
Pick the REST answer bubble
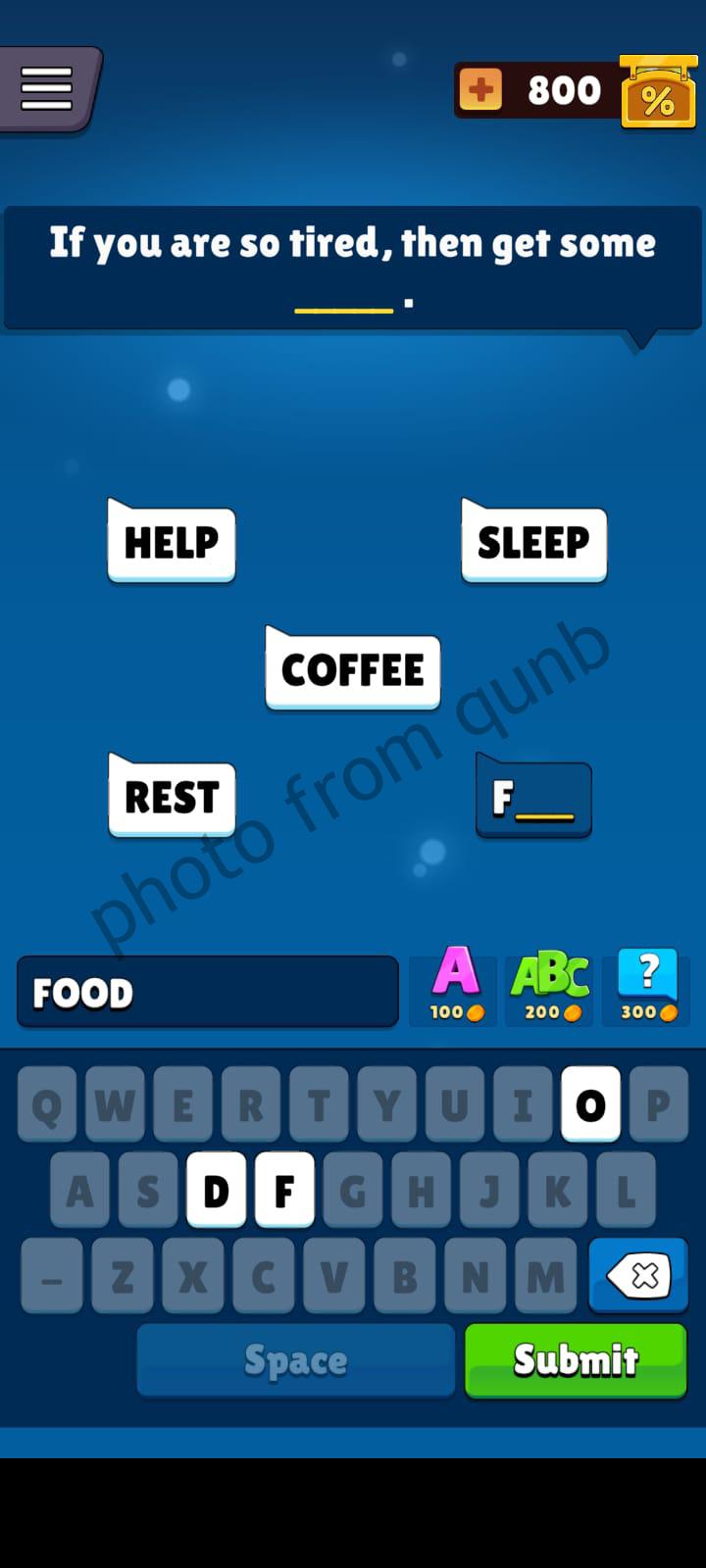[x=171, y=797]
